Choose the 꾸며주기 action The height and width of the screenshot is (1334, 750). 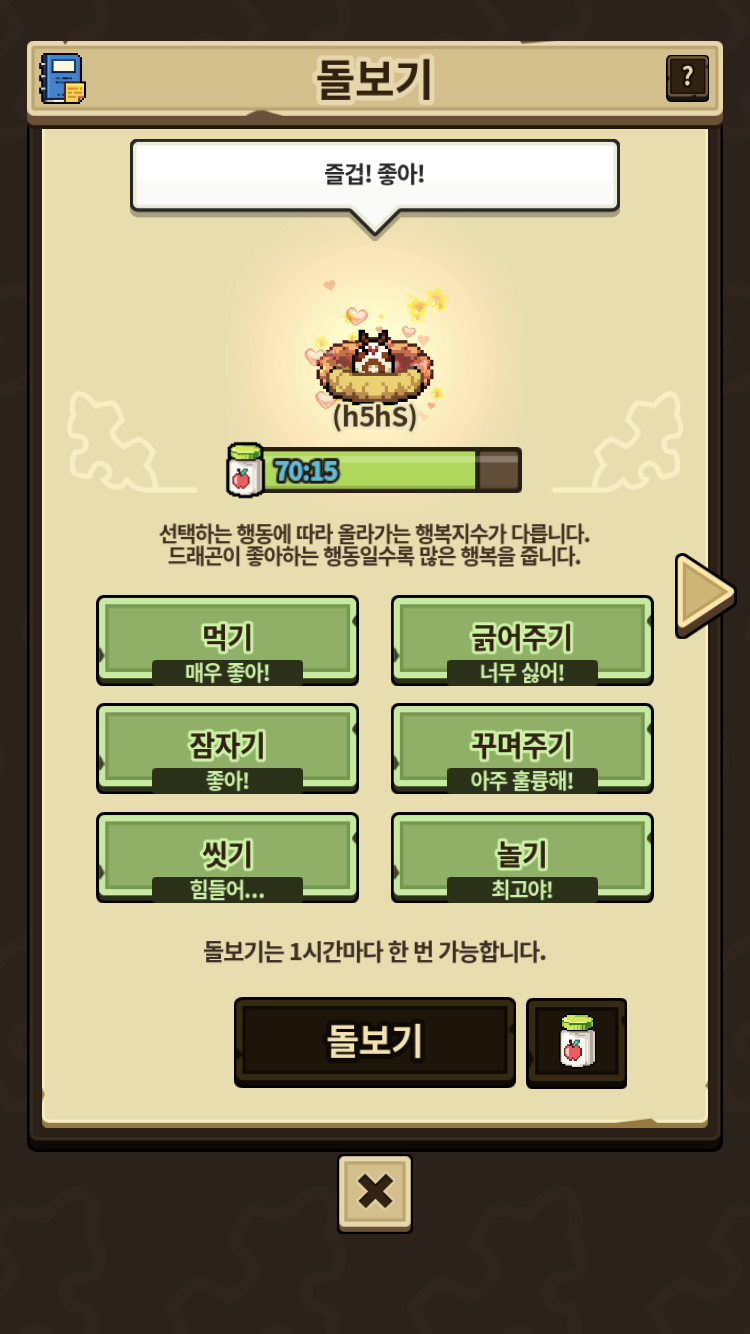[522, 748]
